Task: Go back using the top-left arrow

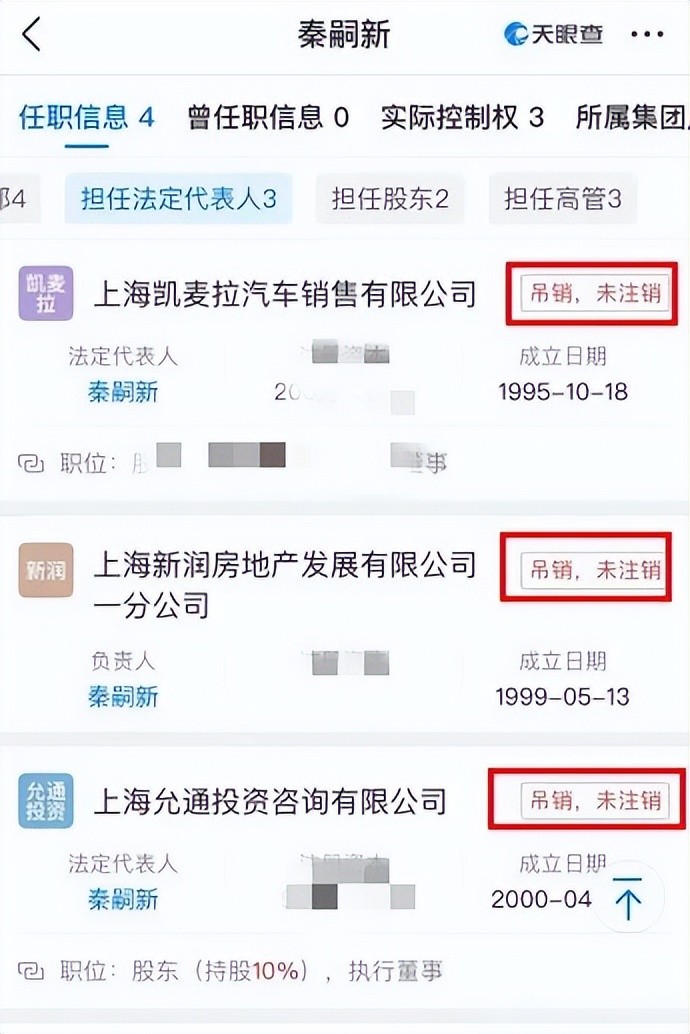Action: point(32,35)
